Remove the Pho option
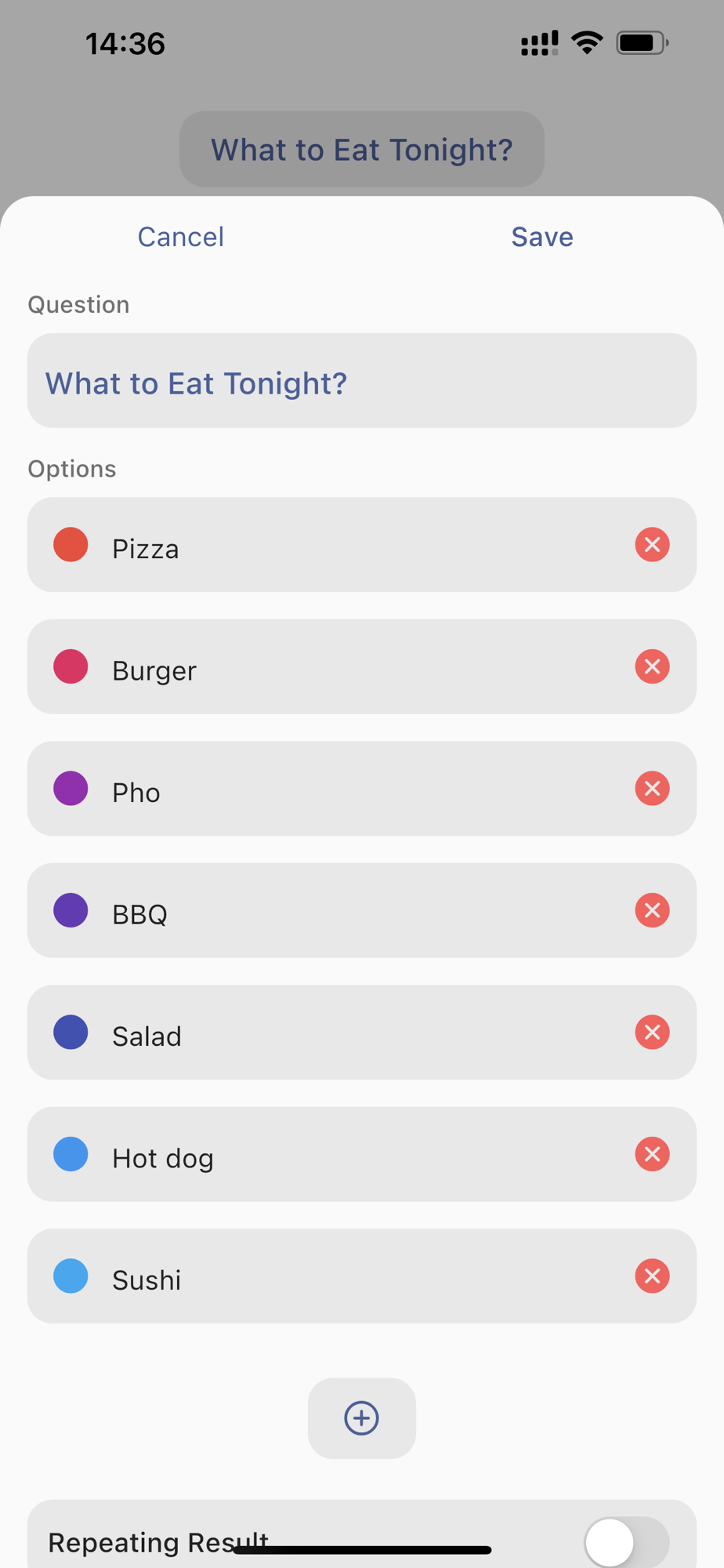The width and height of the screenshot is (724, 1568). point(652,789)
